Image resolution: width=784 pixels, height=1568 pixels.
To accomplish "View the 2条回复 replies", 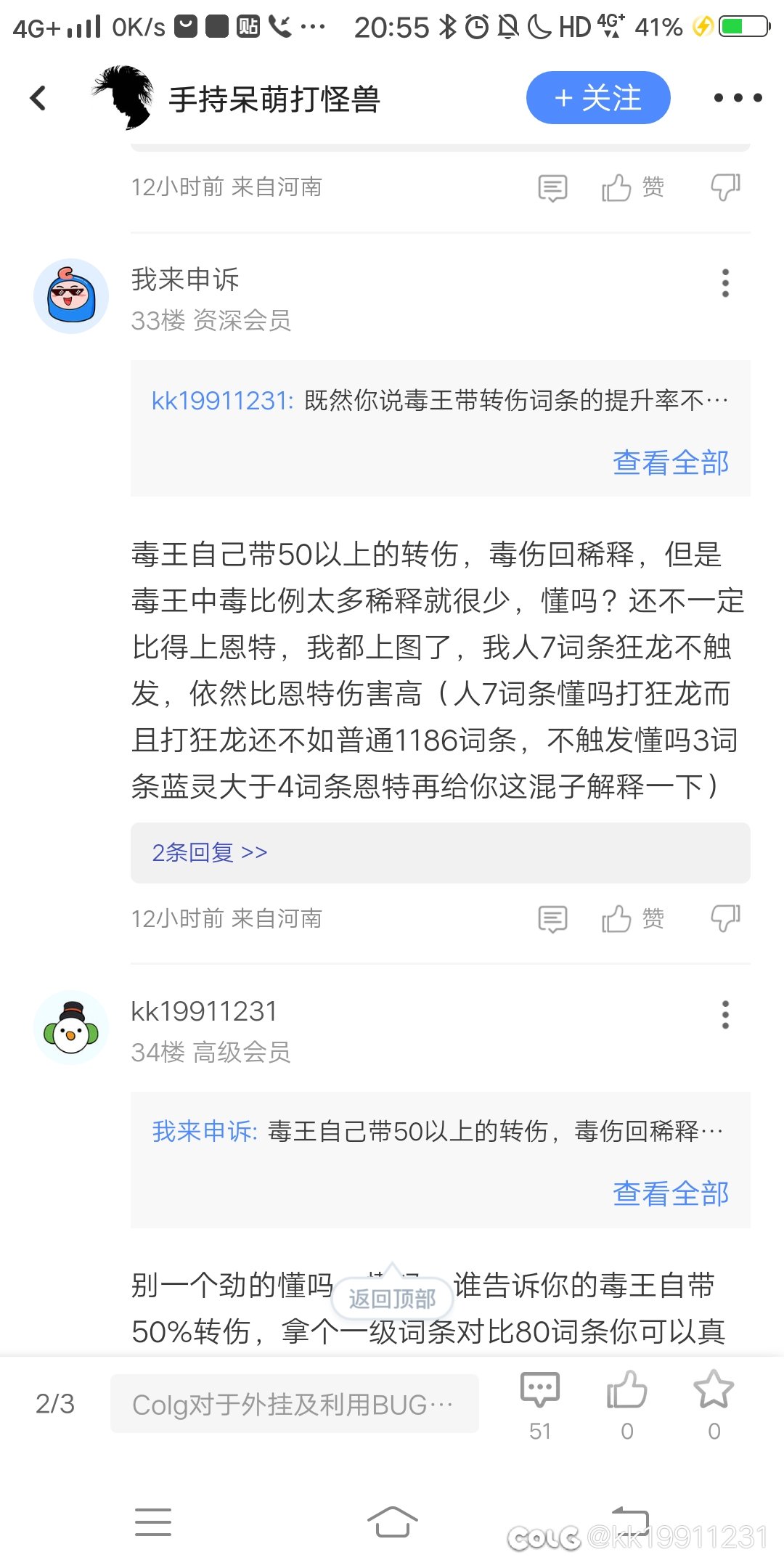I will point(209,852).
